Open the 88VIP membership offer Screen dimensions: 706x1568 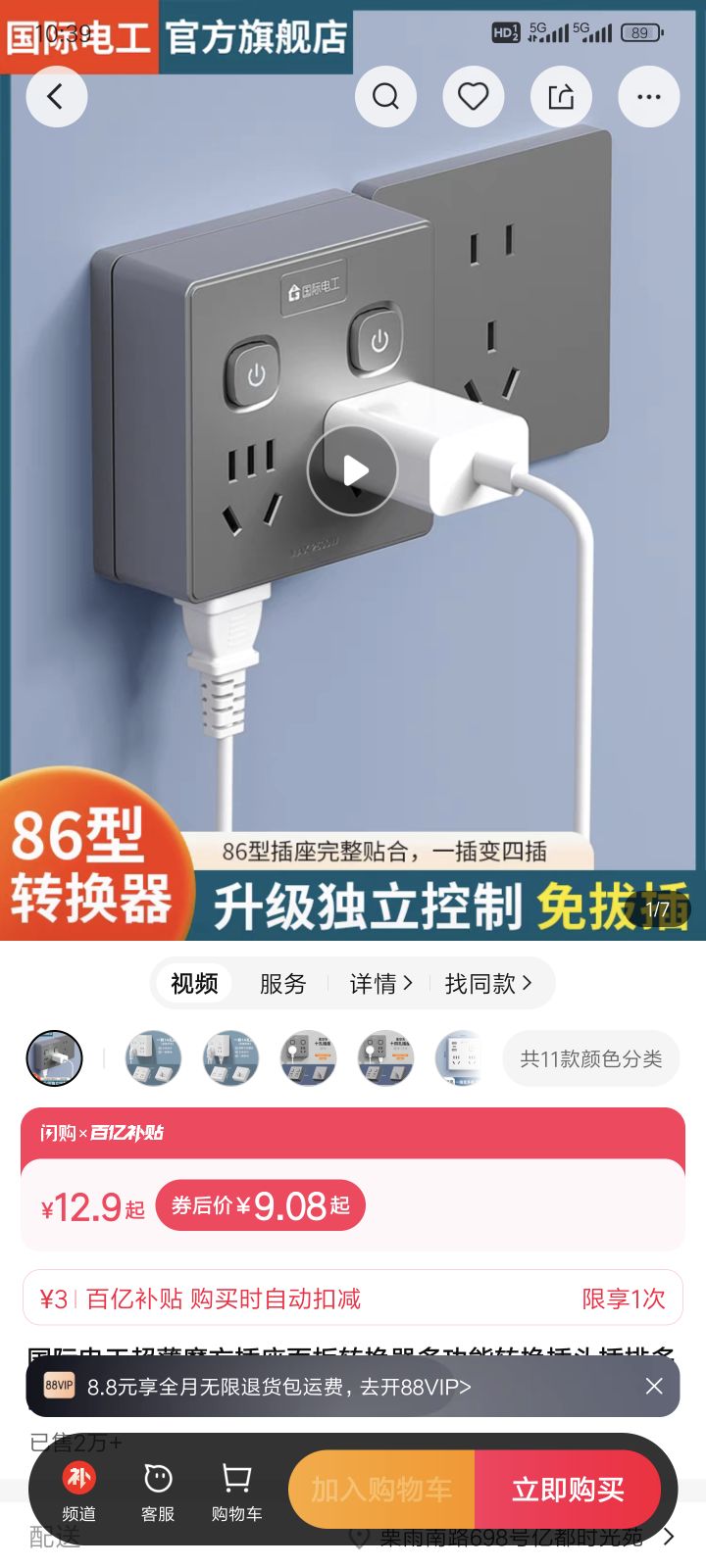(279, 1387)
